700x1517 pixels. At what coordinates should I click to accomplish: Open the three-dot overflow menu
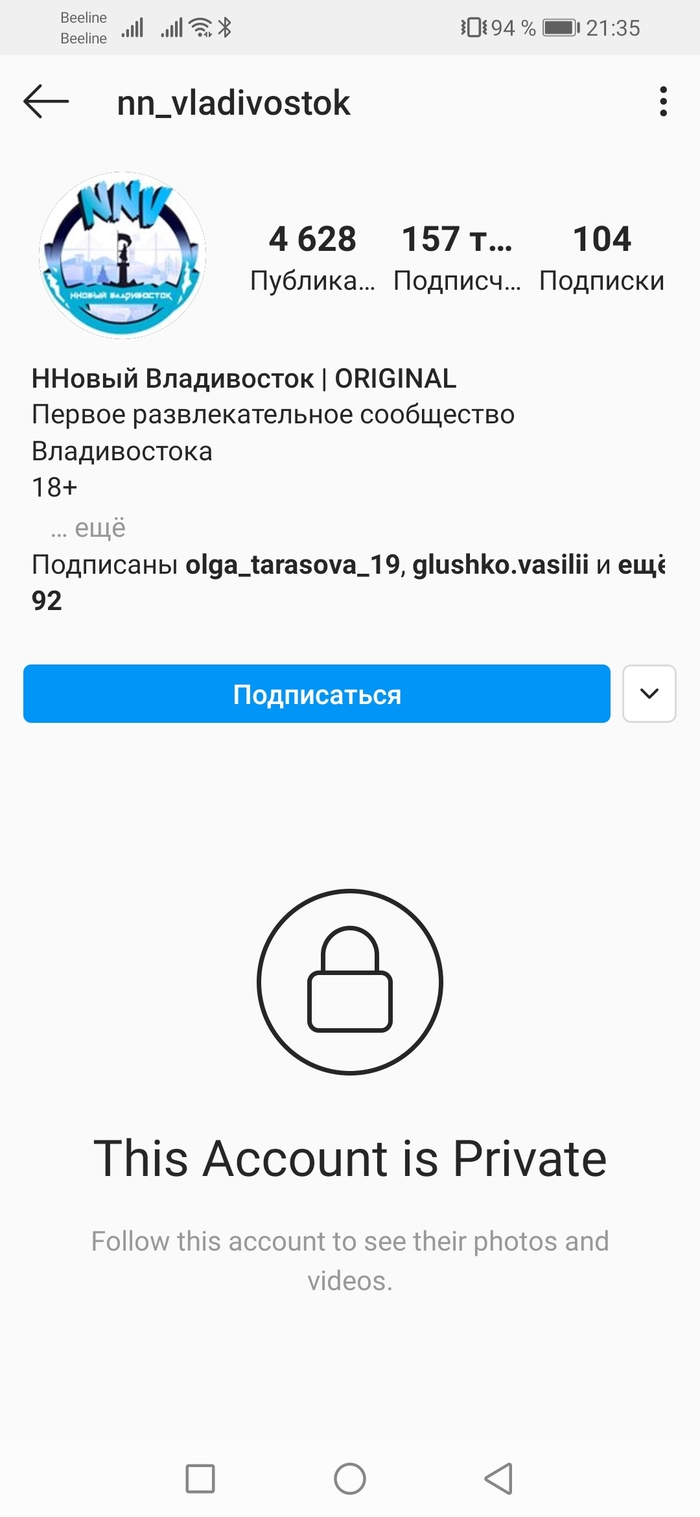(663, 102)
